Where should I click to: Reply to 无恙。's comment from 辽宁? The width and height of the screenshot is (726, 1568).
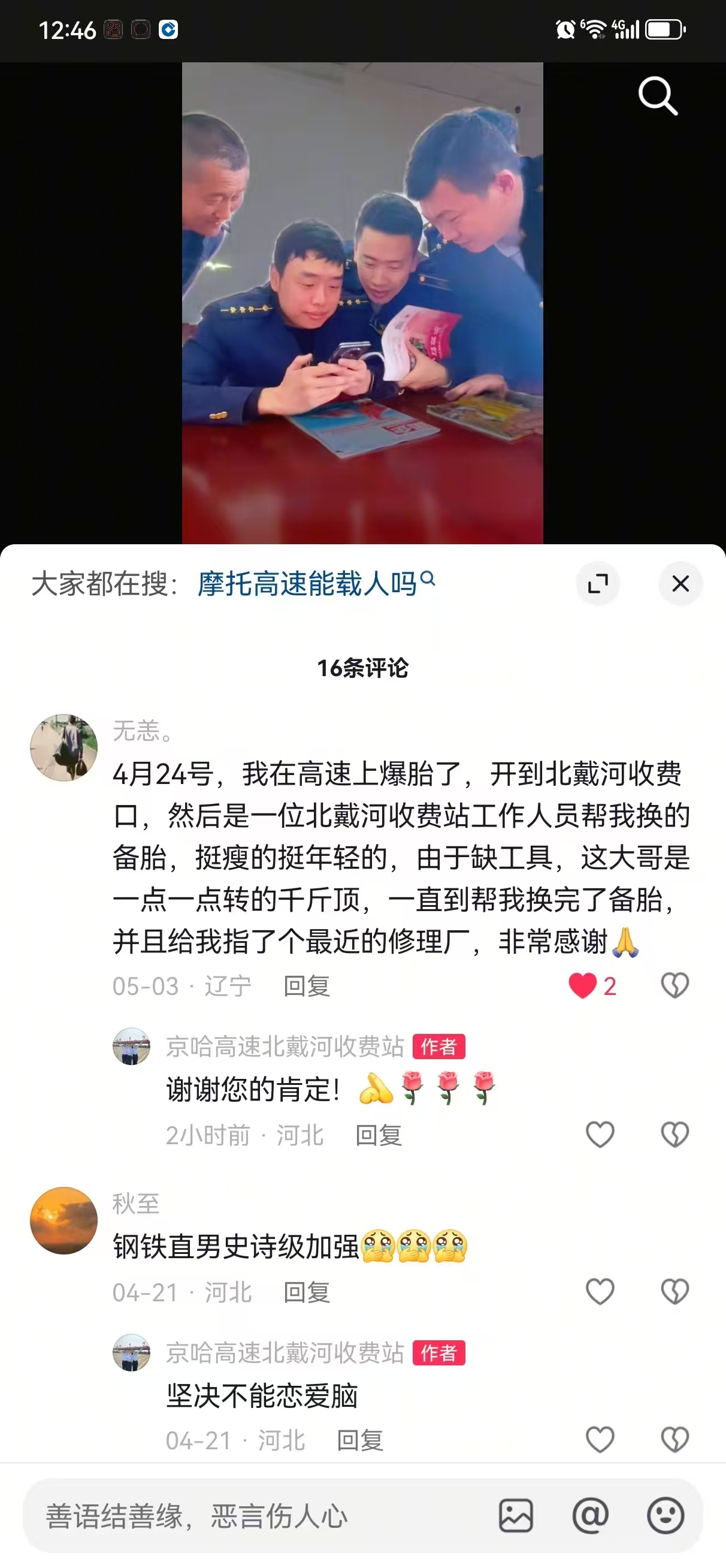click(307, 986)
